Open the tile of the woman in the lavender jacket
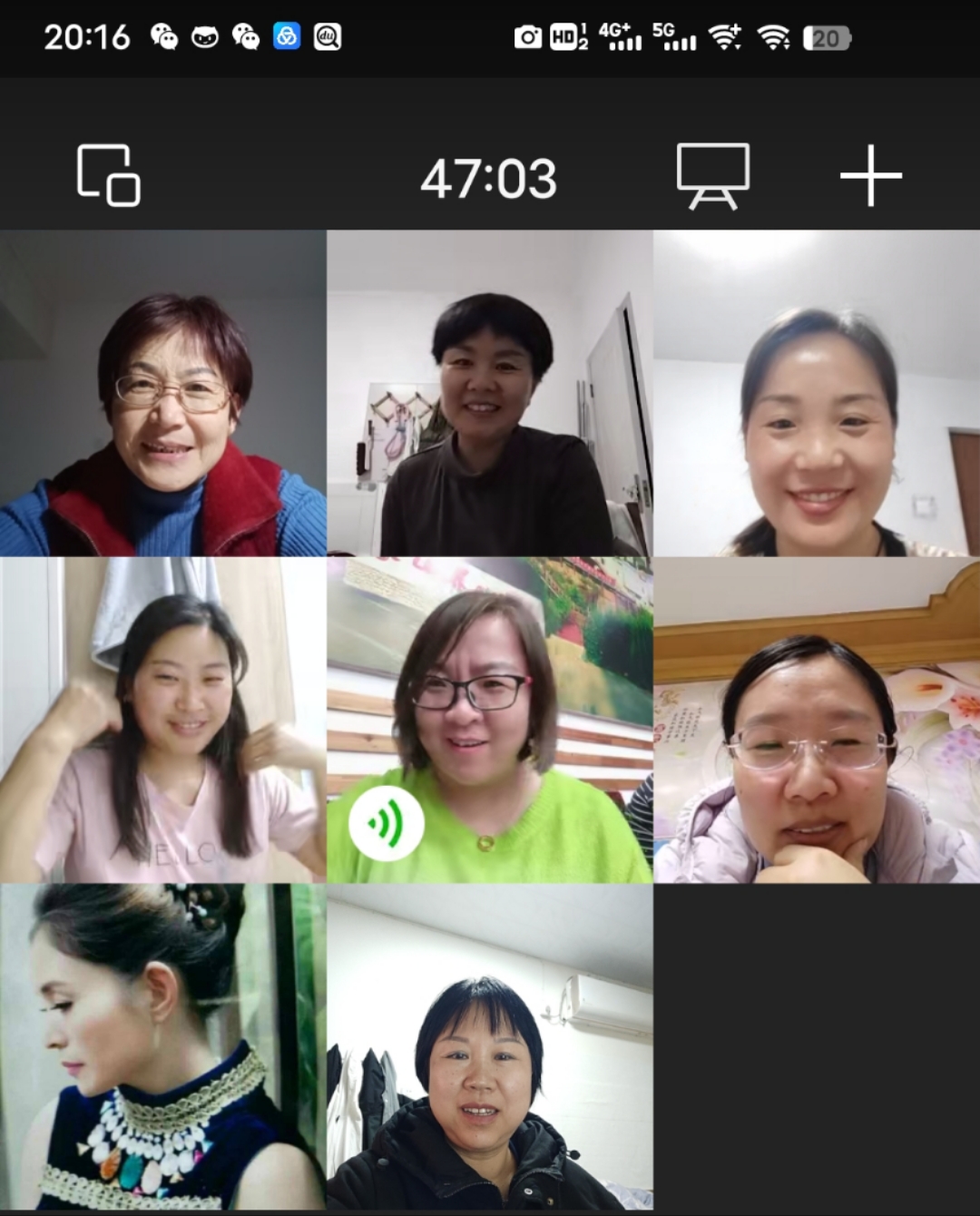This screenshot has width=980, height=1216. point(817,720)
